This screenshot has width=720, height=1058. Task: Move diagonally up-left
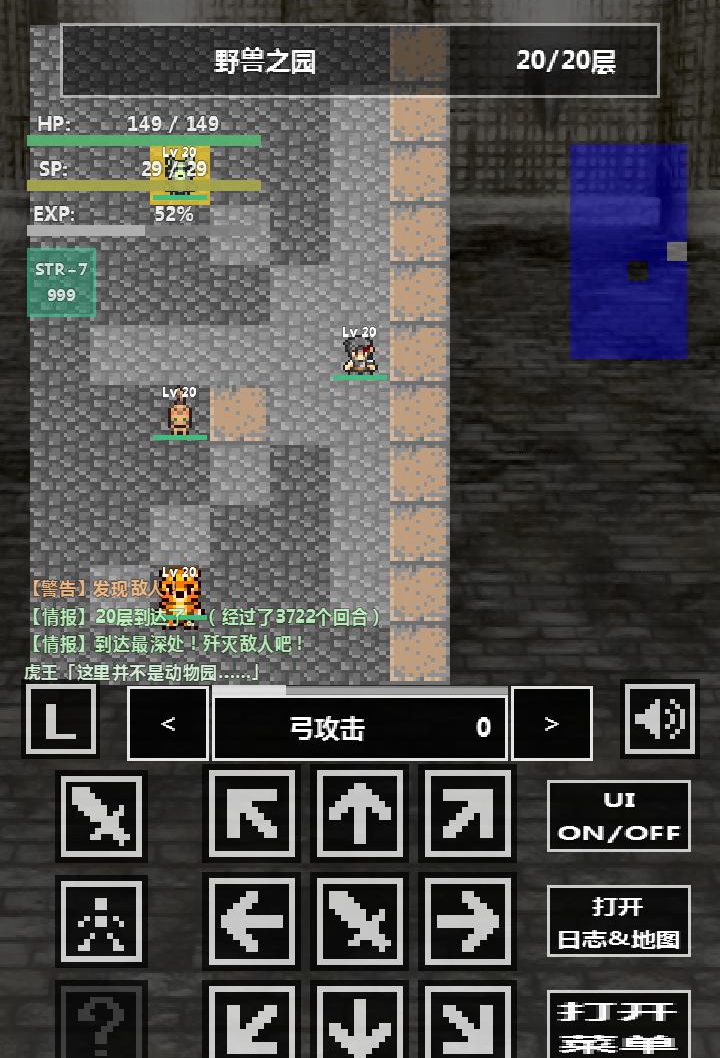(x=252, y=814)
